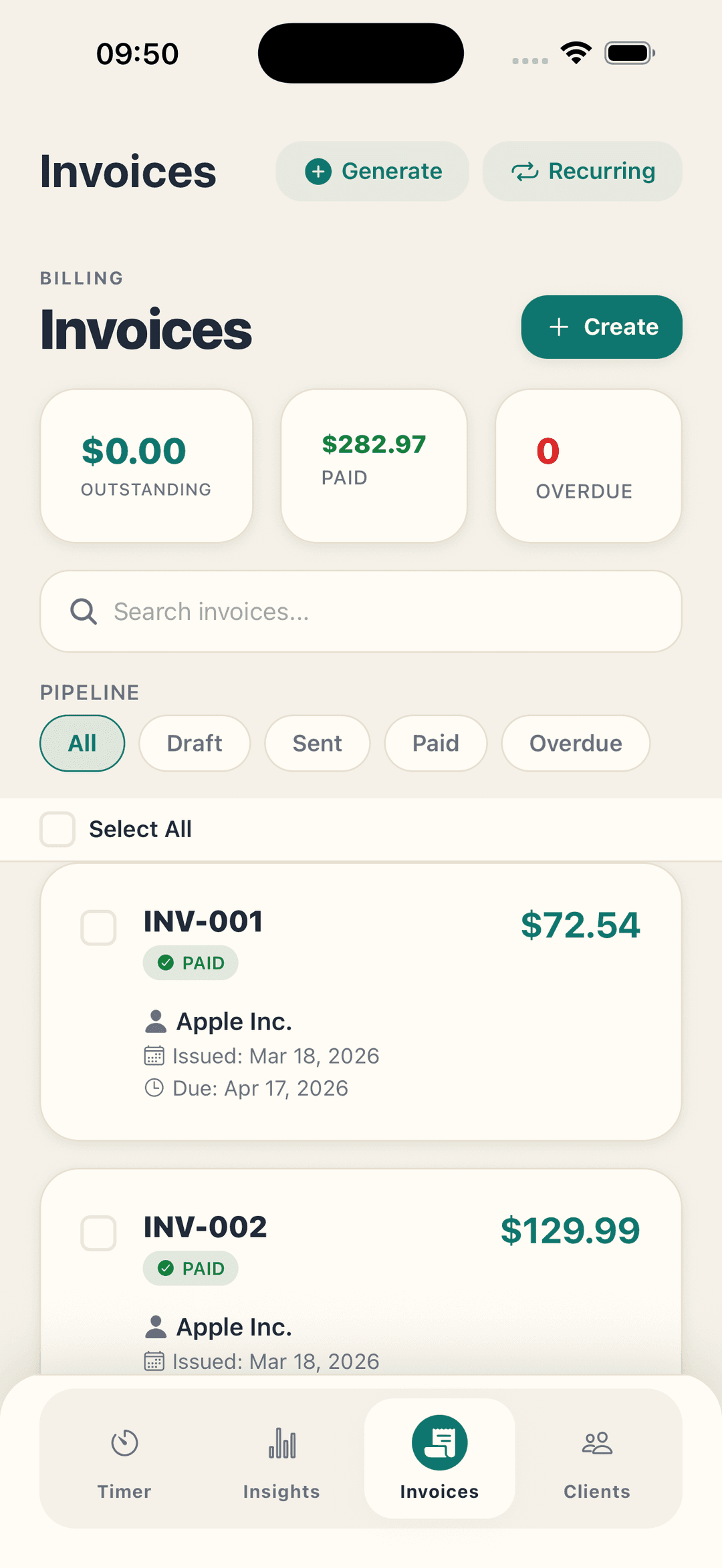The height and width of the screenshot is (1568, 722).
Task: Select the checkbox for invoice INV-002
Action: coord(98,1233)
